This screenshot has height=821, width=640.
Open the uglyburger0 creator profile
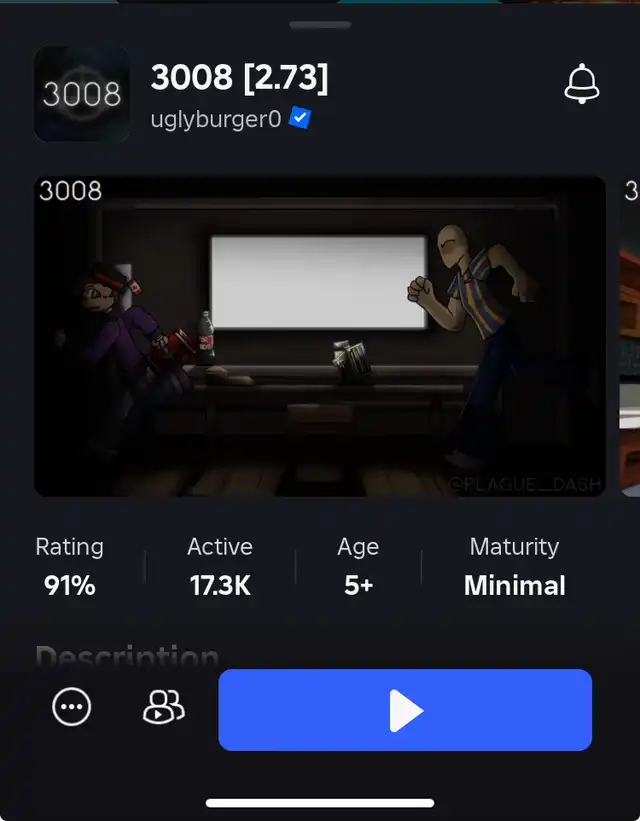point(216,119)
